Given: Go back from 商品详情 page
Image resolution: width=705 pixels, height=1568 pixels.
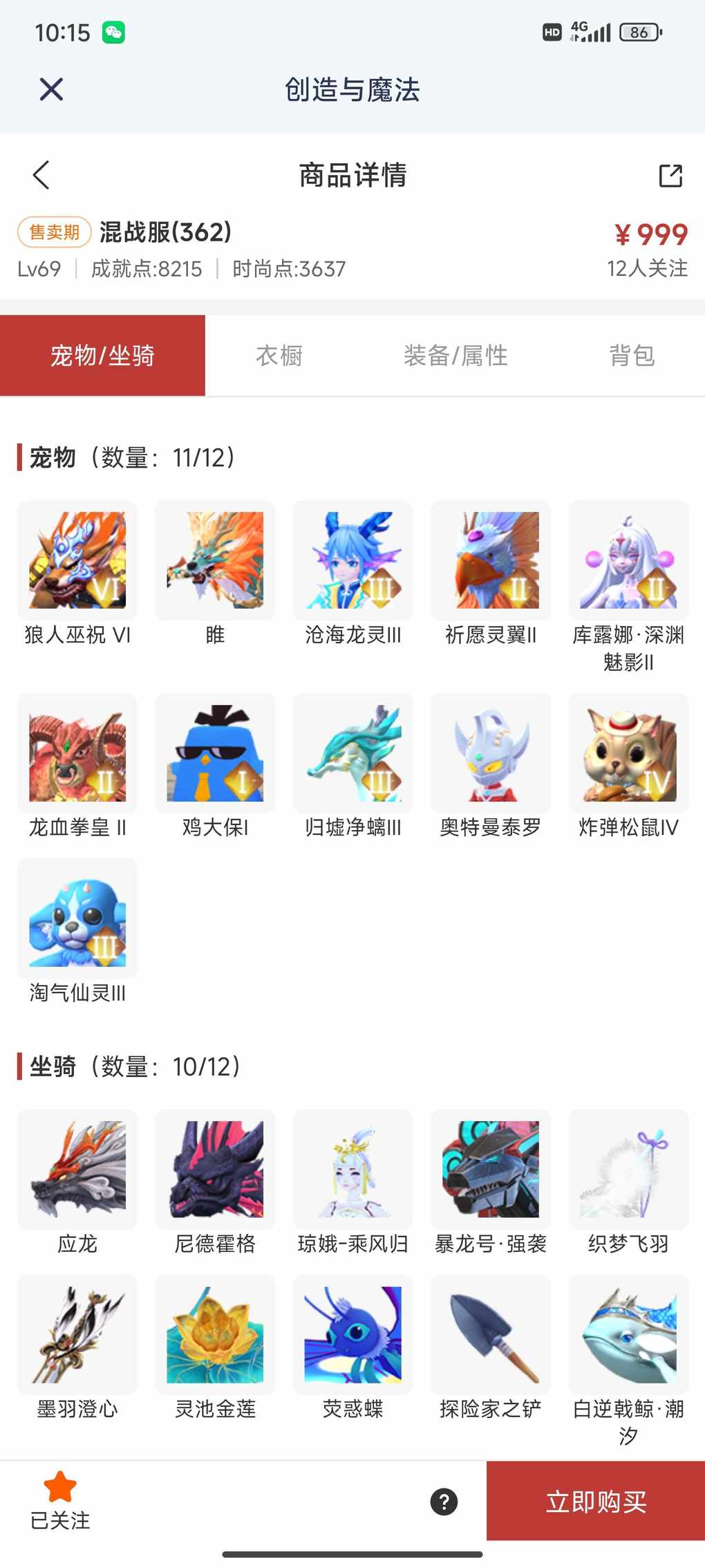Looking at the screenshot, I should pos(41,175).
